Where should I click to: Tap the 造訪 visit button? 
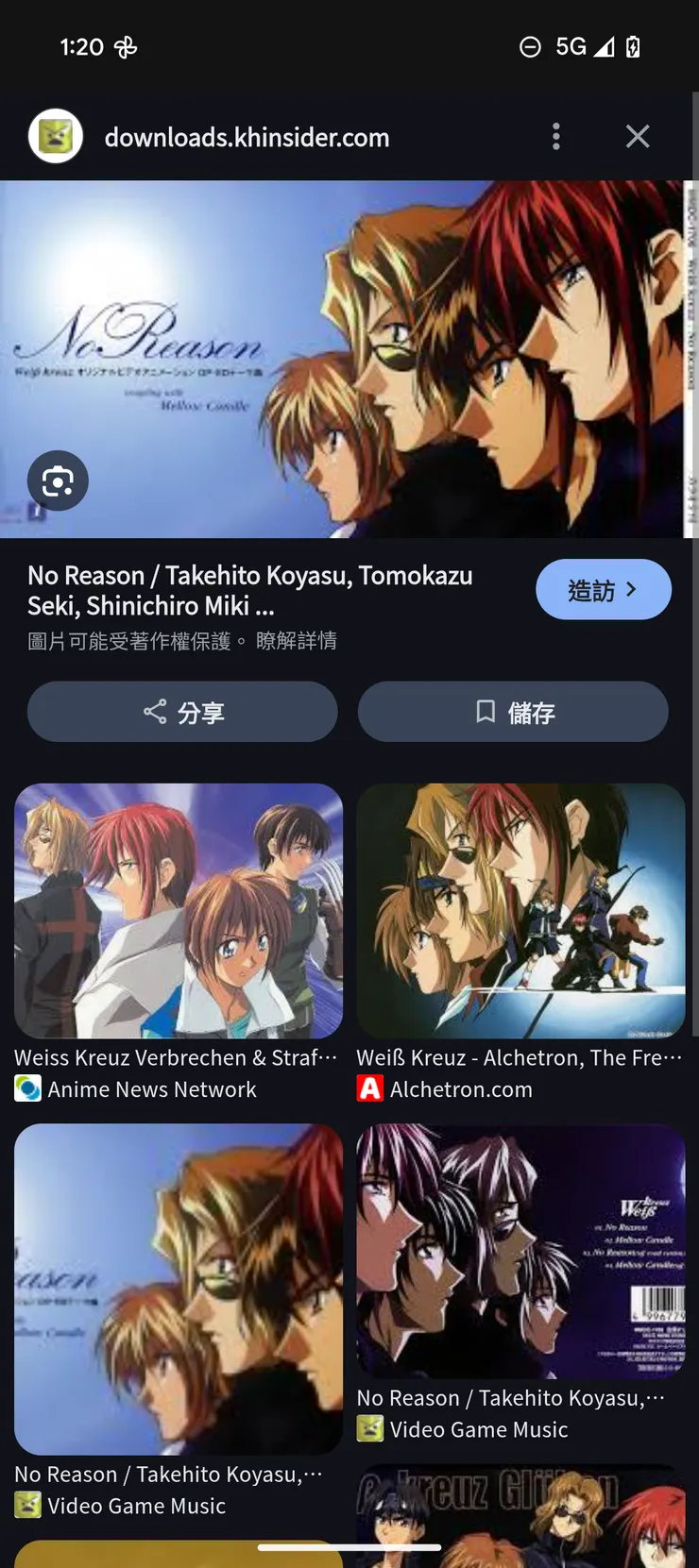[x=603, y=590]
